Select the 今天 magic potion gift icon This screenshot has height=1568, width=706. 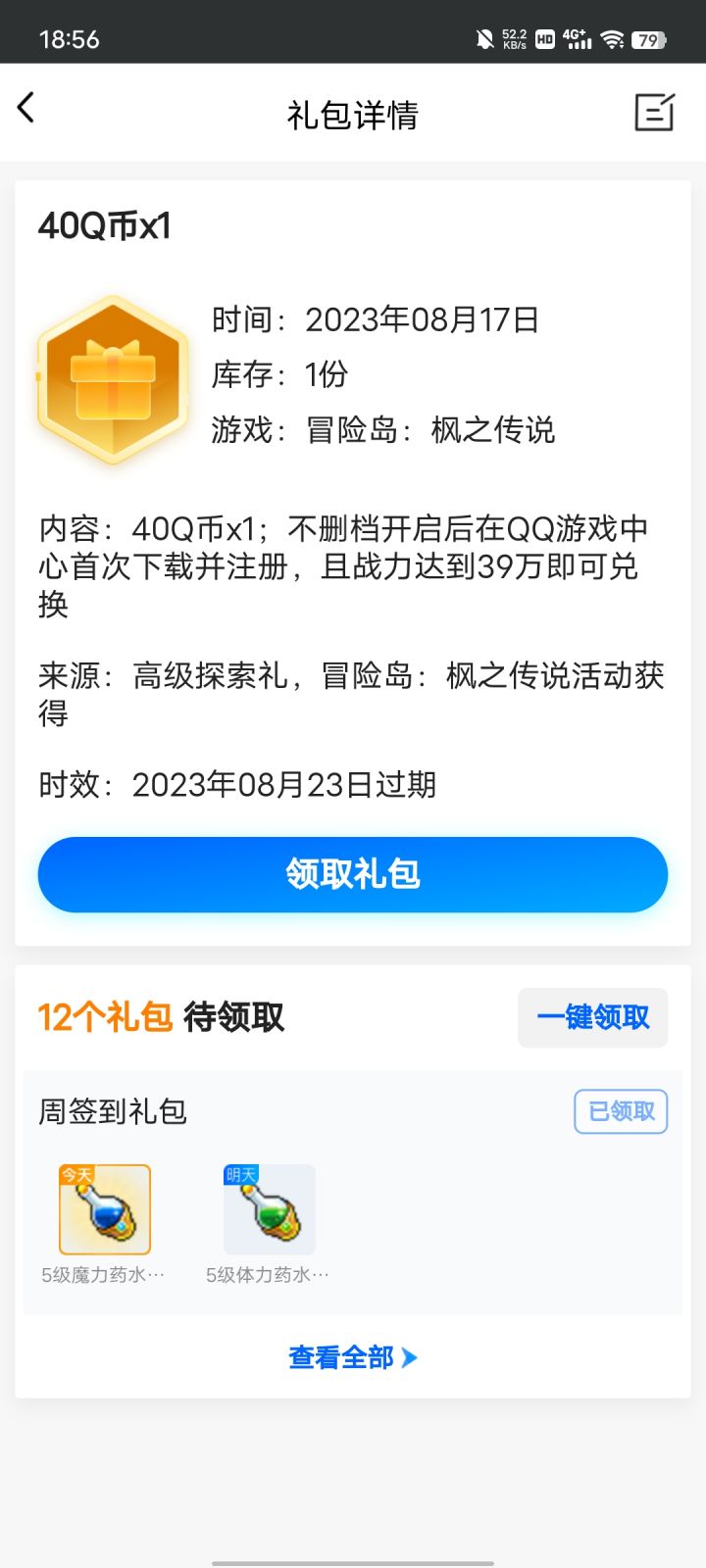(x=105, y=1209)
